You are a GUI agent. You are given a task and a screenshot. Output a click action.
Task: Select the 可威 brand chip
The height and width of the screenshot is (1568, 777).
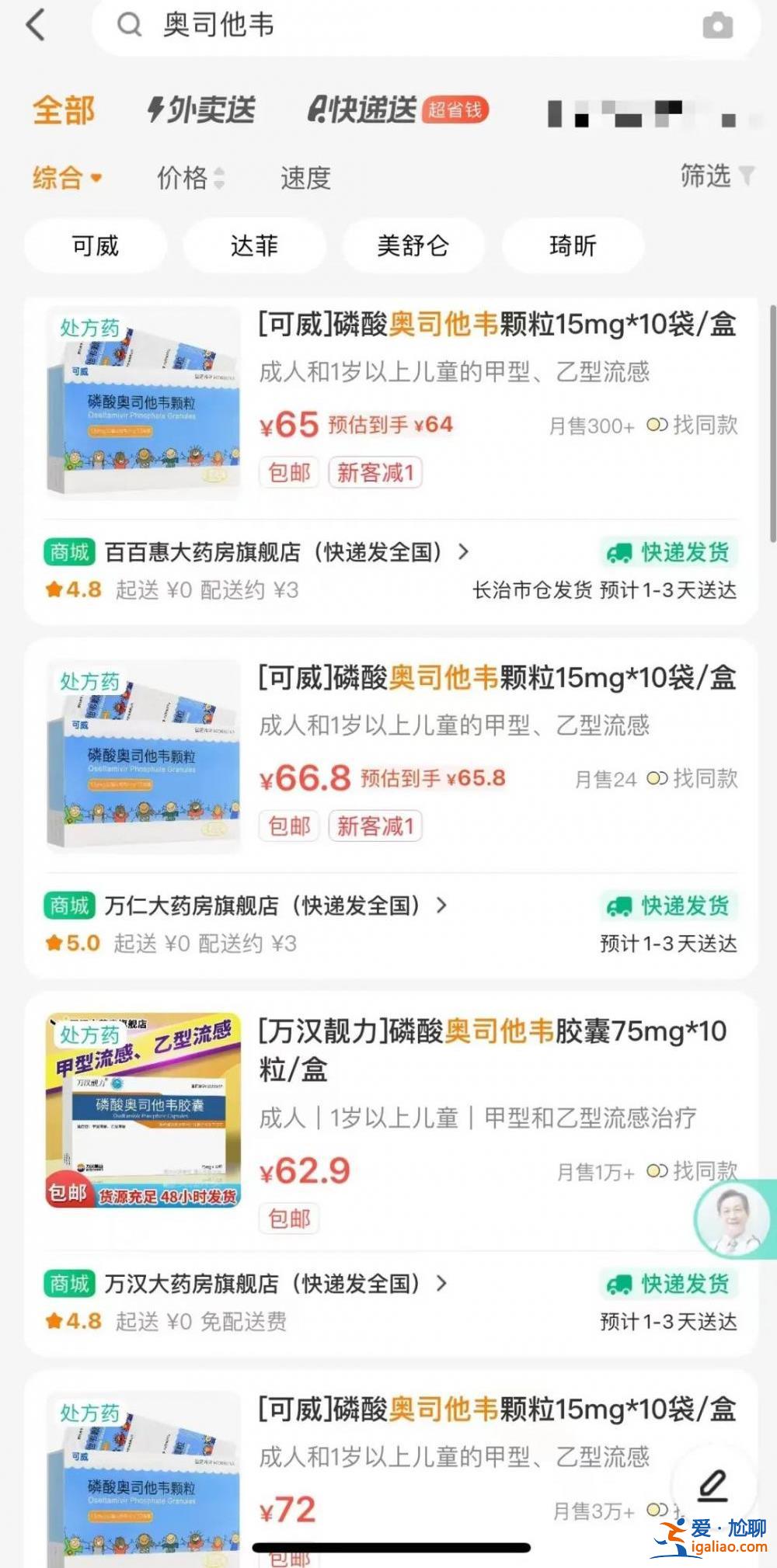coord(96,245)
